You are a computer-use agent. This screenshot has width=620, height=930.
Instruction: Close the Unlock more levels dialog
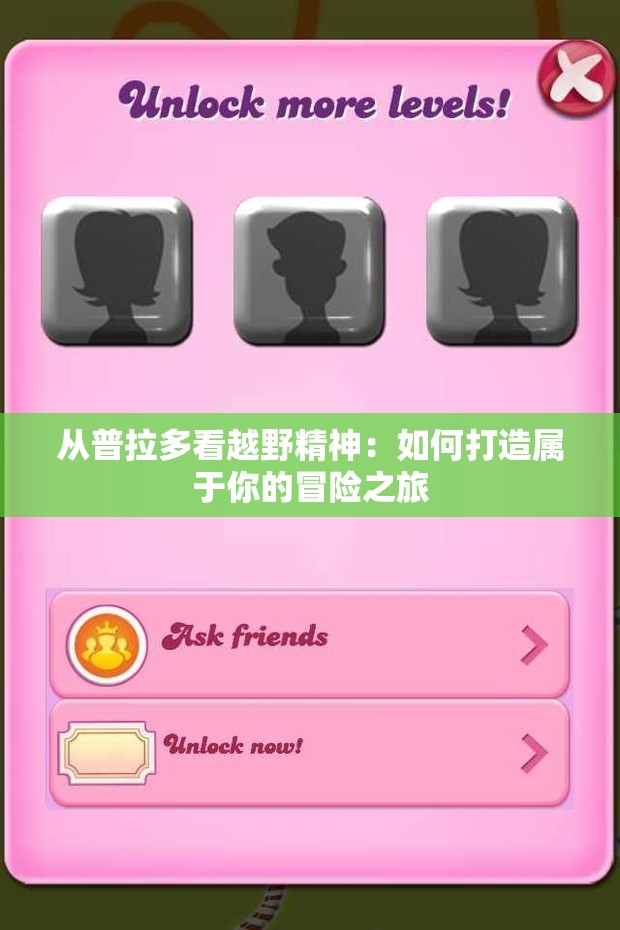click(x=577, y=76)
